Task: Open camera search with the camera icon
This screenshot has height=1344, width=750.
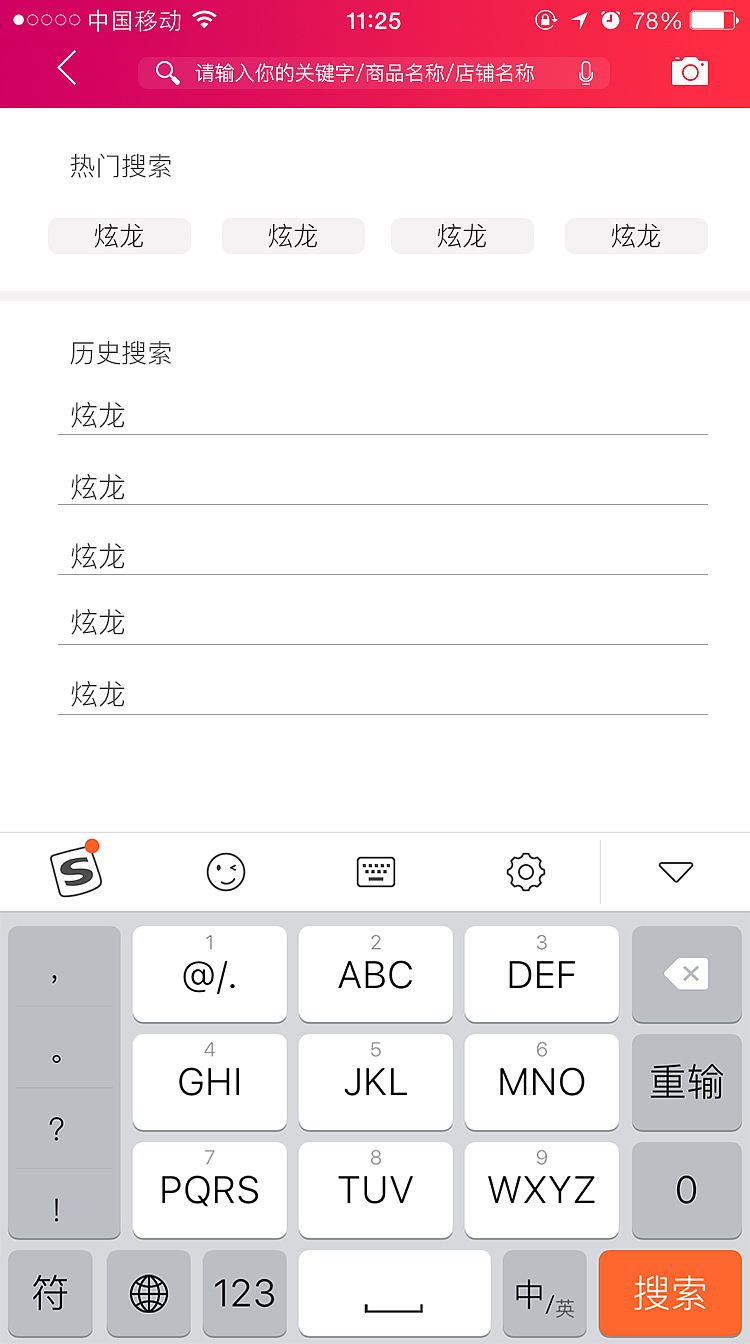Action: (689, 72)
